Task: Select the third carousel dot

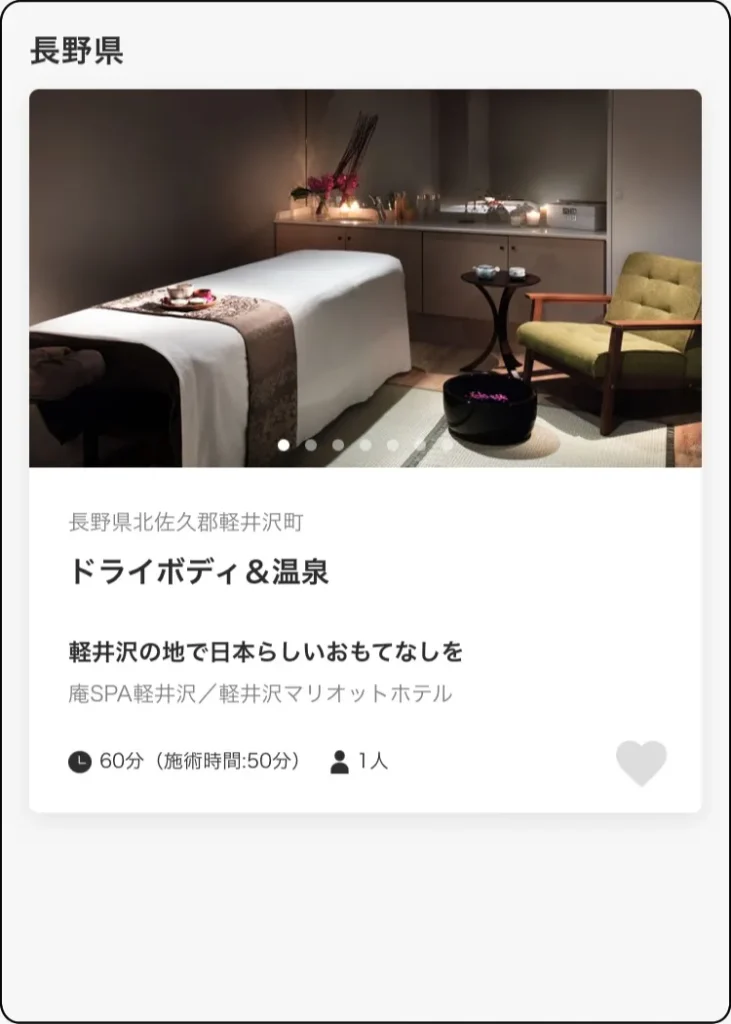Action: [336, 445]
